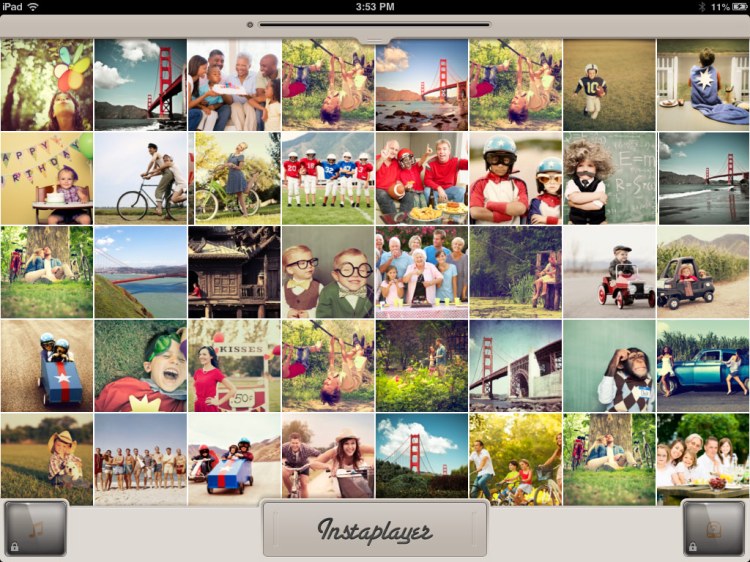Adjust the slider at the top
Viewport: 750px width, 562px height.
coord(374,24)
